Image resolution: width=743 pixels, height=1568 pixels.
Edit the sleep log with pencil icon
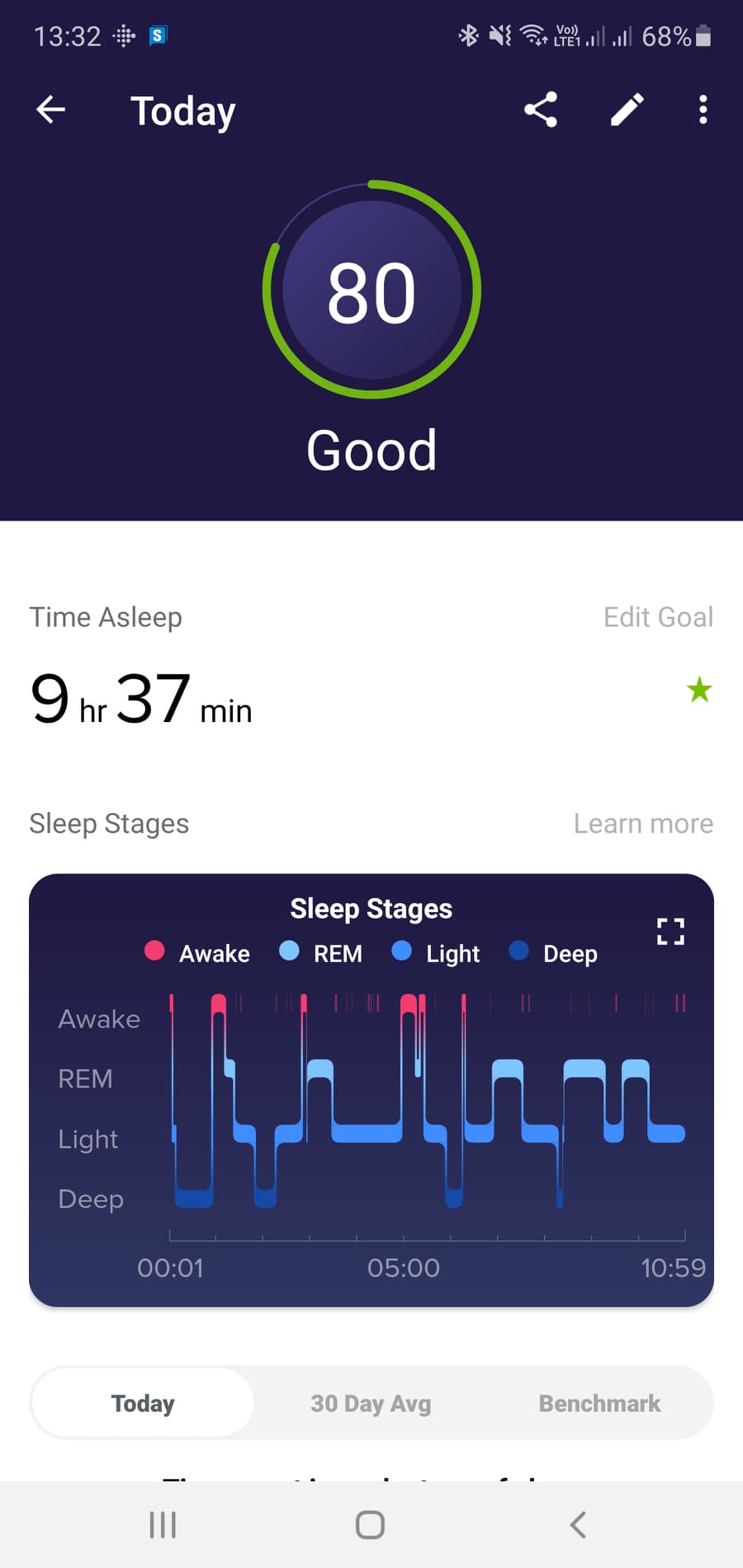[x=627, y=110]
